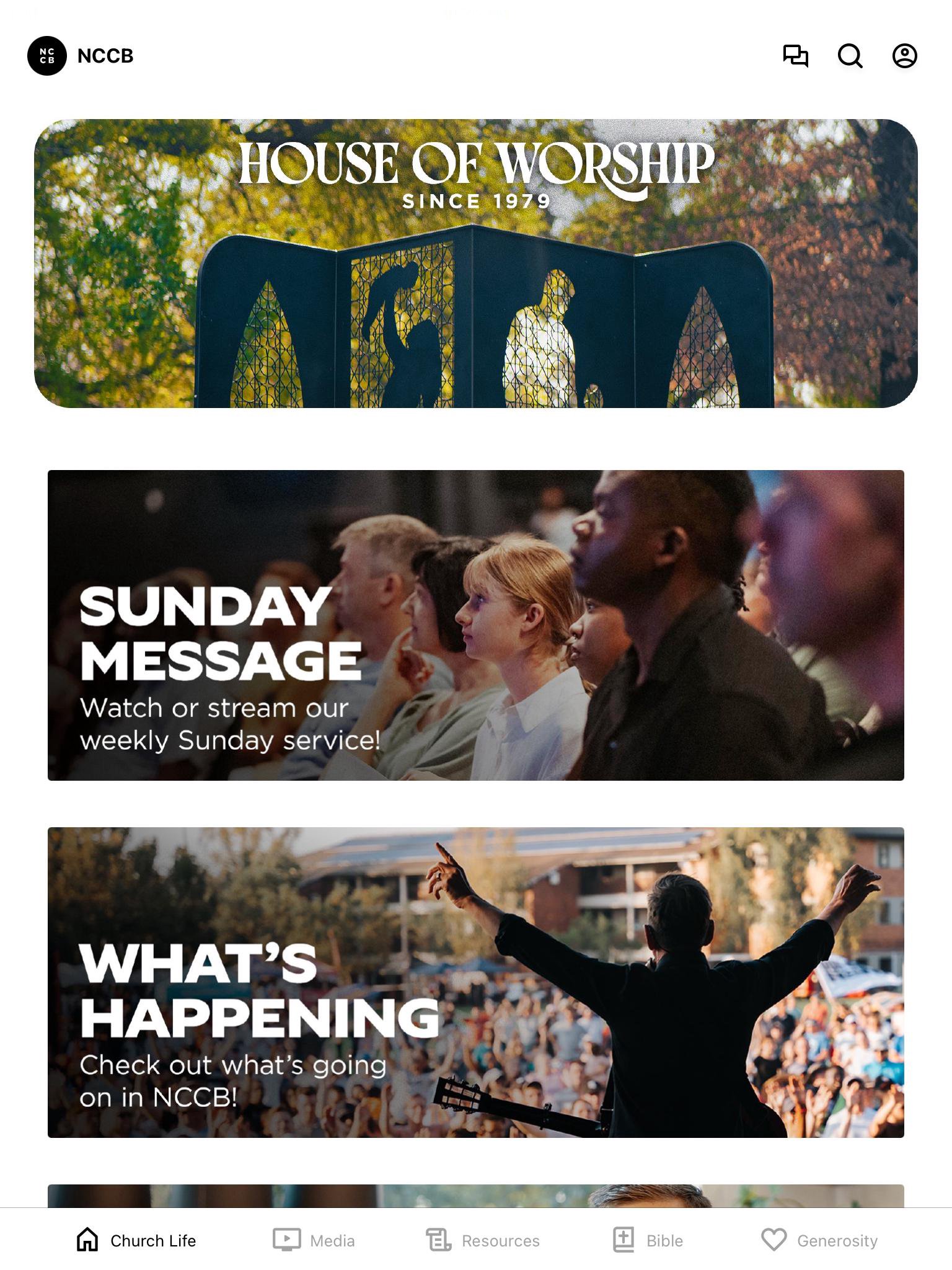The height and width of the screenshot is (1270, 952).
Task: Open the messages chat icon
Action: (795, 56)
